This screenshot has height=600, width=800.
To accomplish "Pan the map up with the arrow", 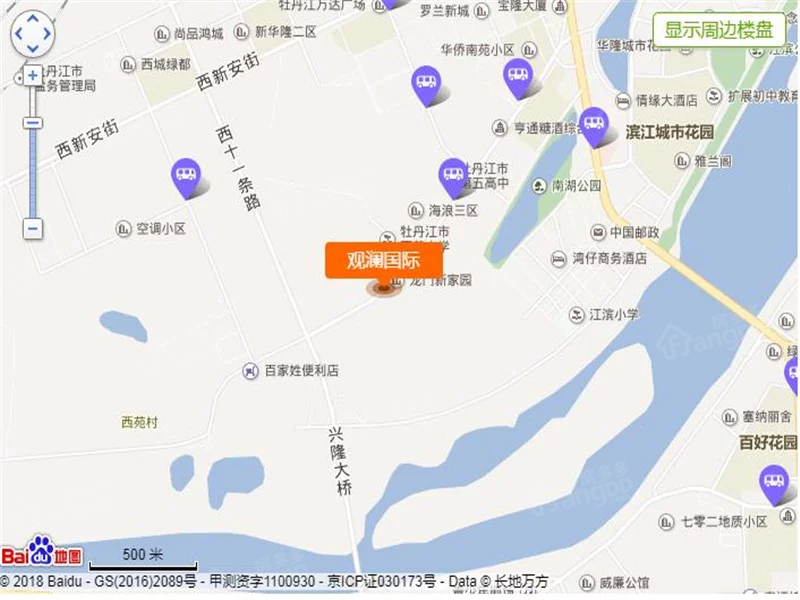I will tap(33, 19).
